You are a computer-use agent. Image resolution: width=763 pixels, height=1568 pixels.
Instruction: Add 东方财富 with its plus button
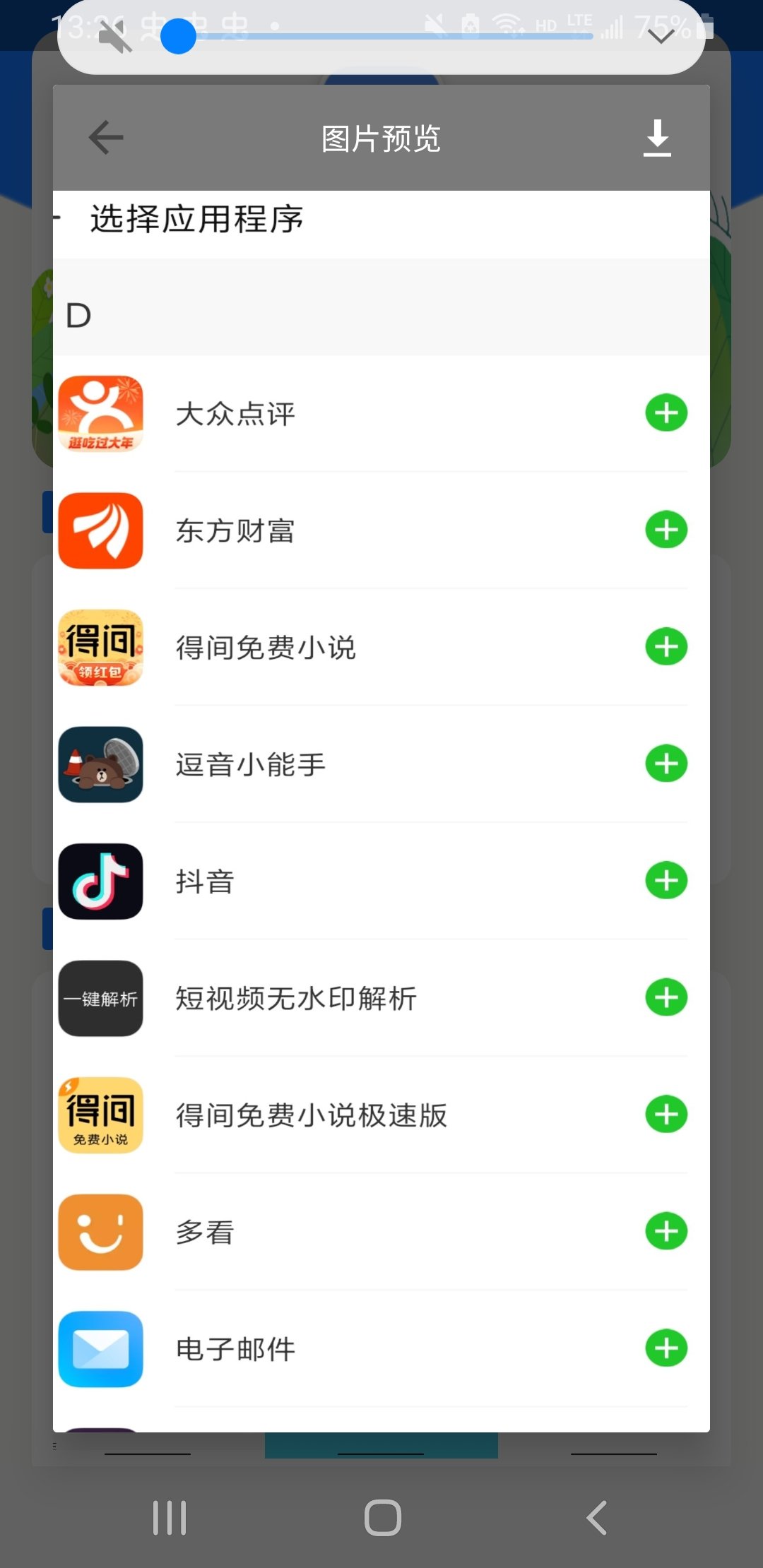[666, 530]
